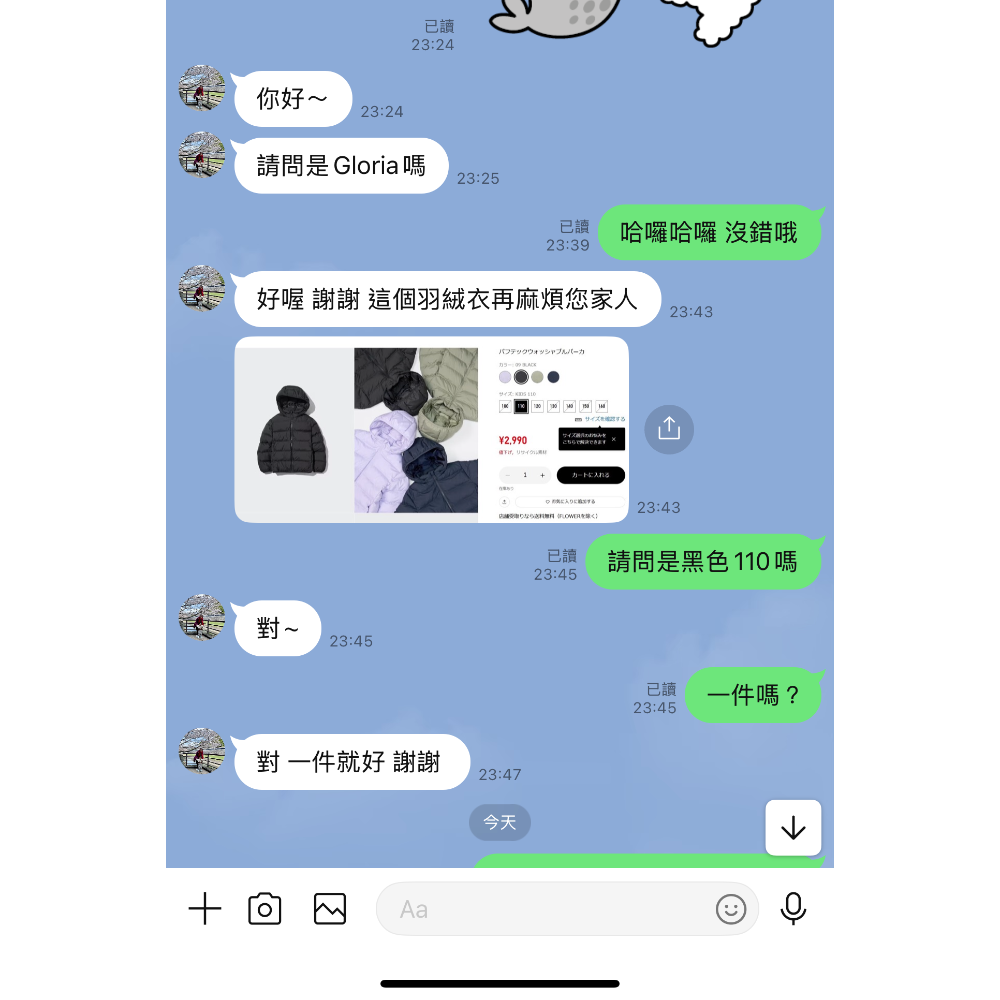Open sender's profile next to 你好～
The height and width of the screenshot is (1000, 1000).
[x=202, y=89]
